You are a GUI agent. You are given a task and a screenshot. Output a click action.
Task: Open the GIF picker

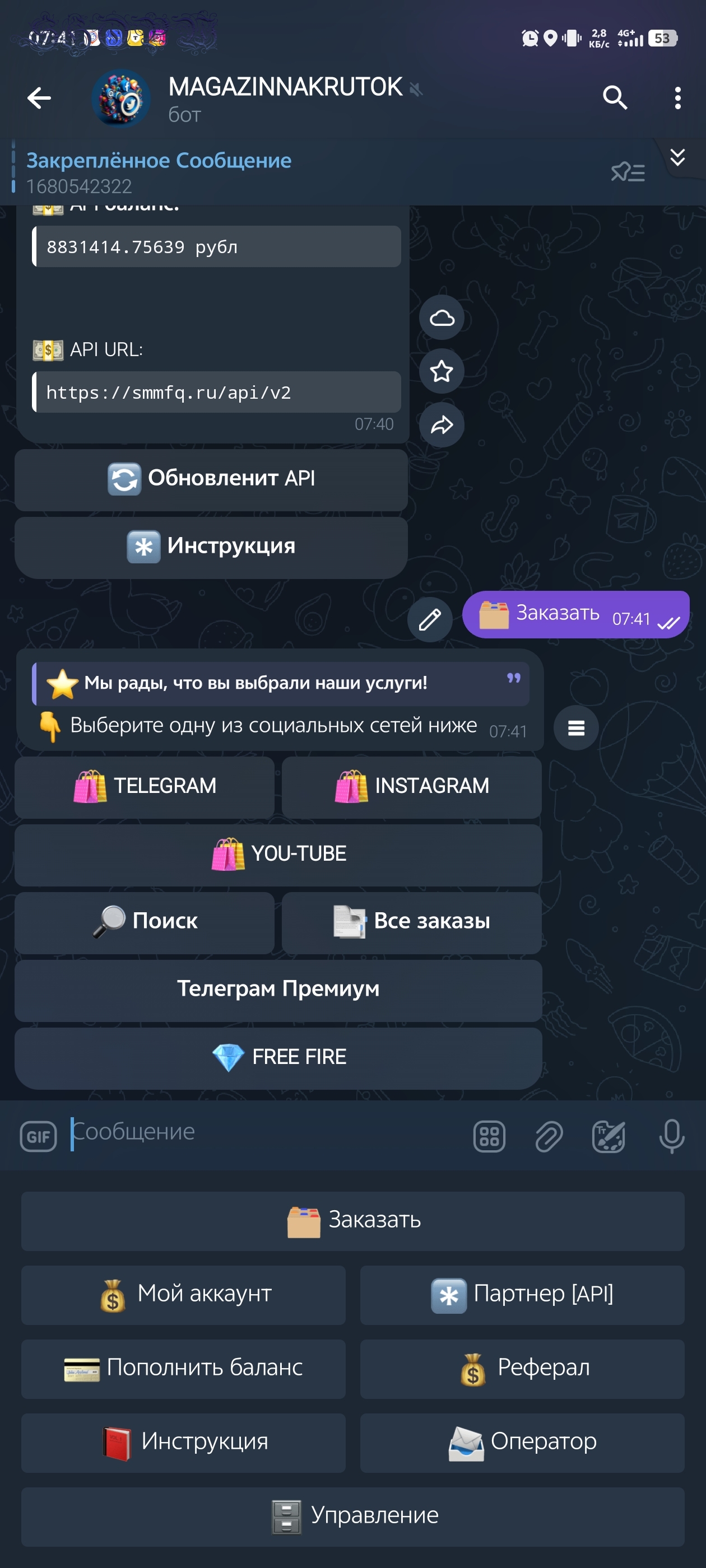[x=38, y=1136]
